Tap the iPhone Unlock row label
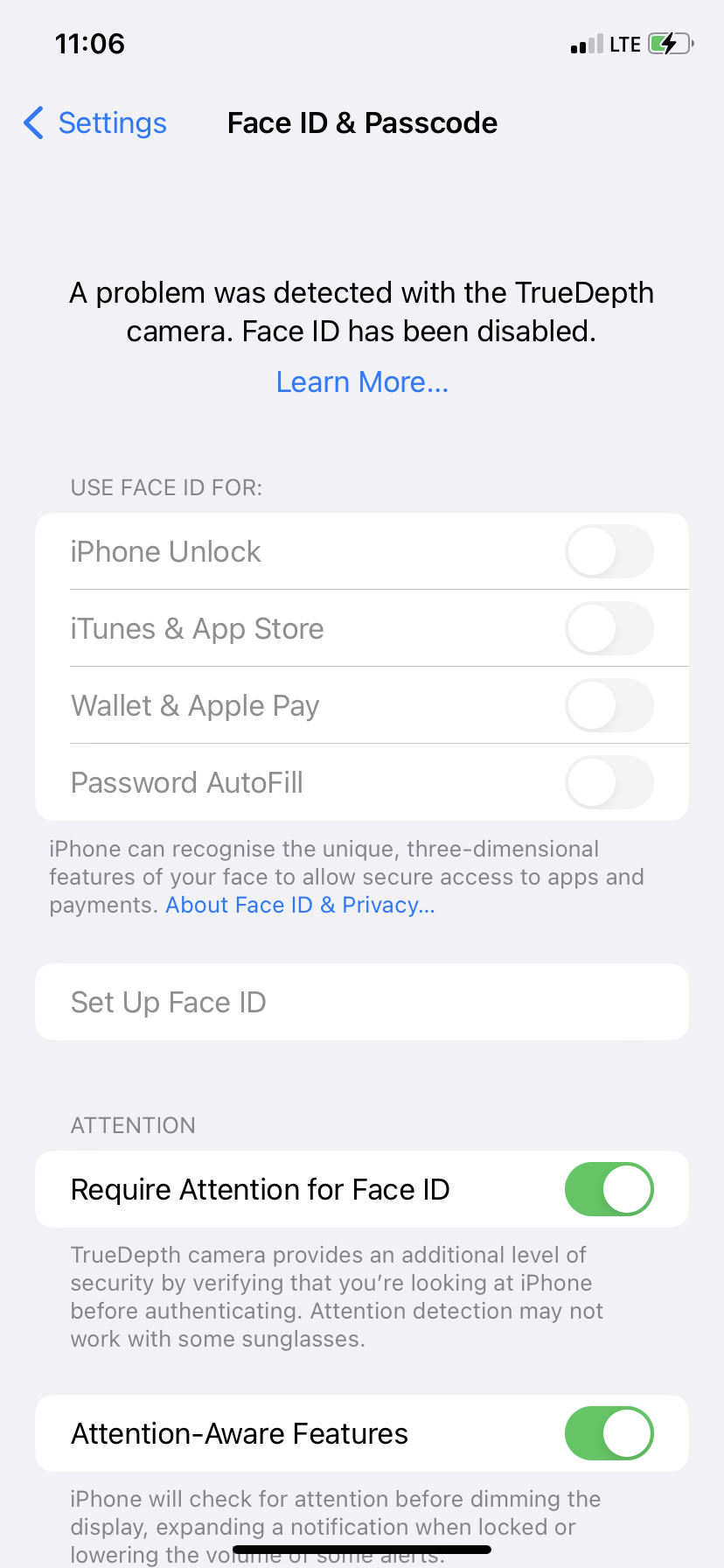 click(165, 551)
